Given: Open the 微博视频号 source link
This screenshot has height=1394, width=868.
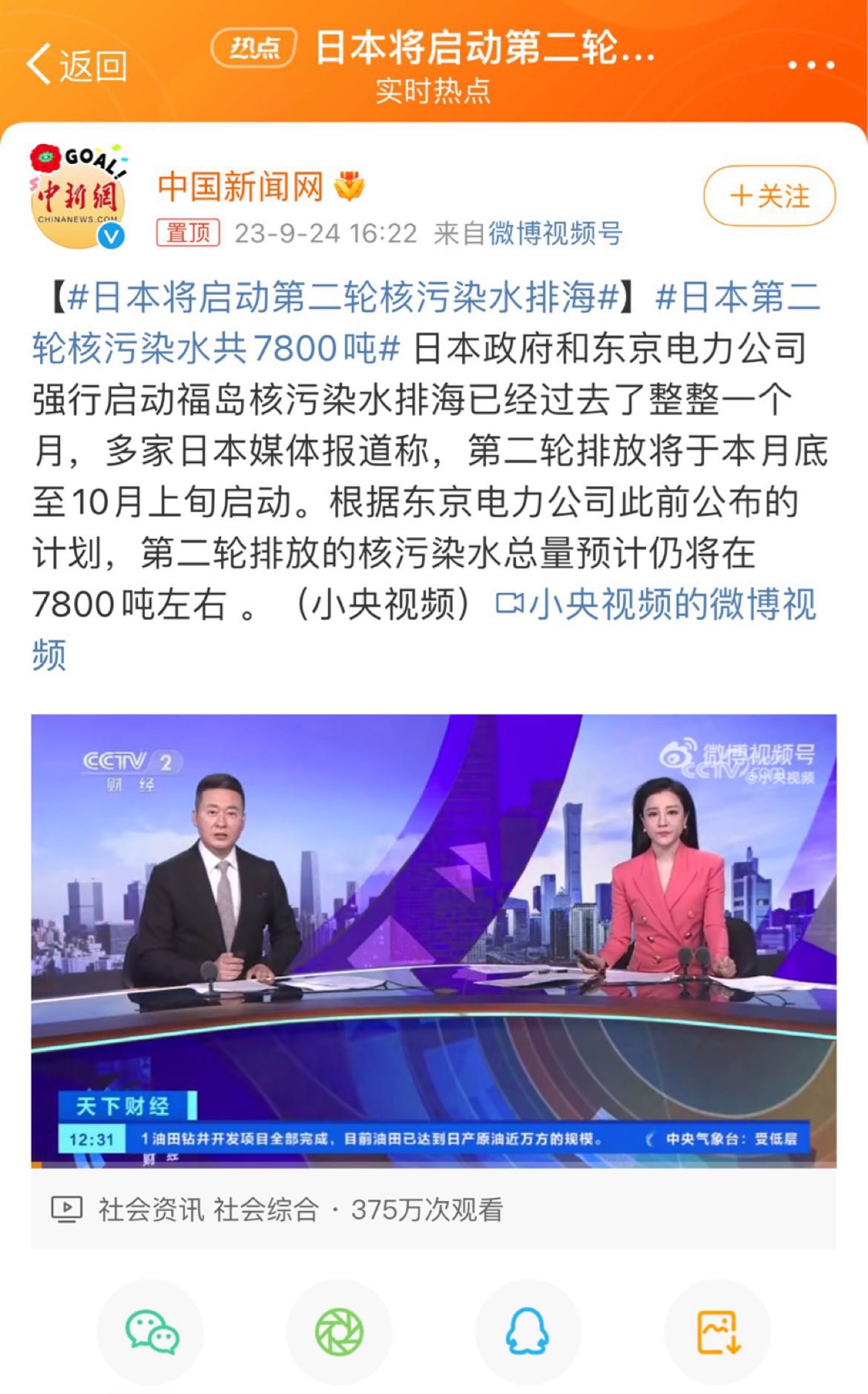Looking at the screenshot, I should click(x=555, y=233).
